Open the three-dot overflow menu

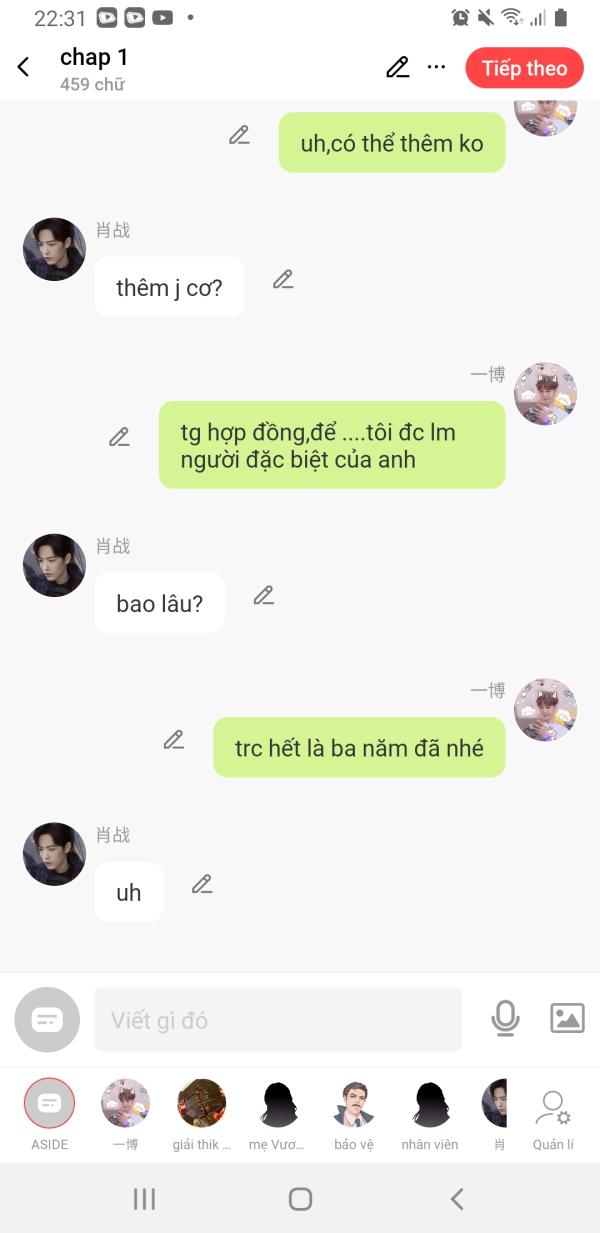[x=436, y=67]
